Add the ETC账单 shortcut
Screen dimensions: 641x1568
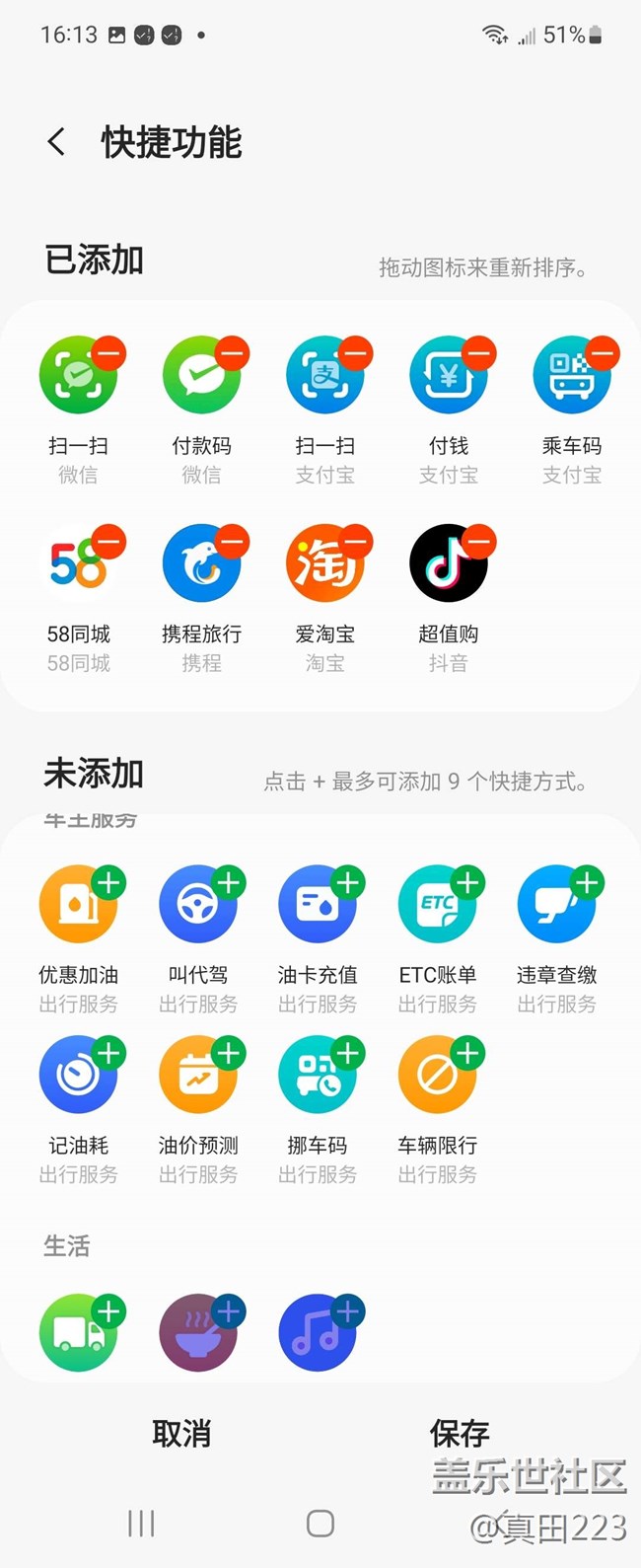468,882
